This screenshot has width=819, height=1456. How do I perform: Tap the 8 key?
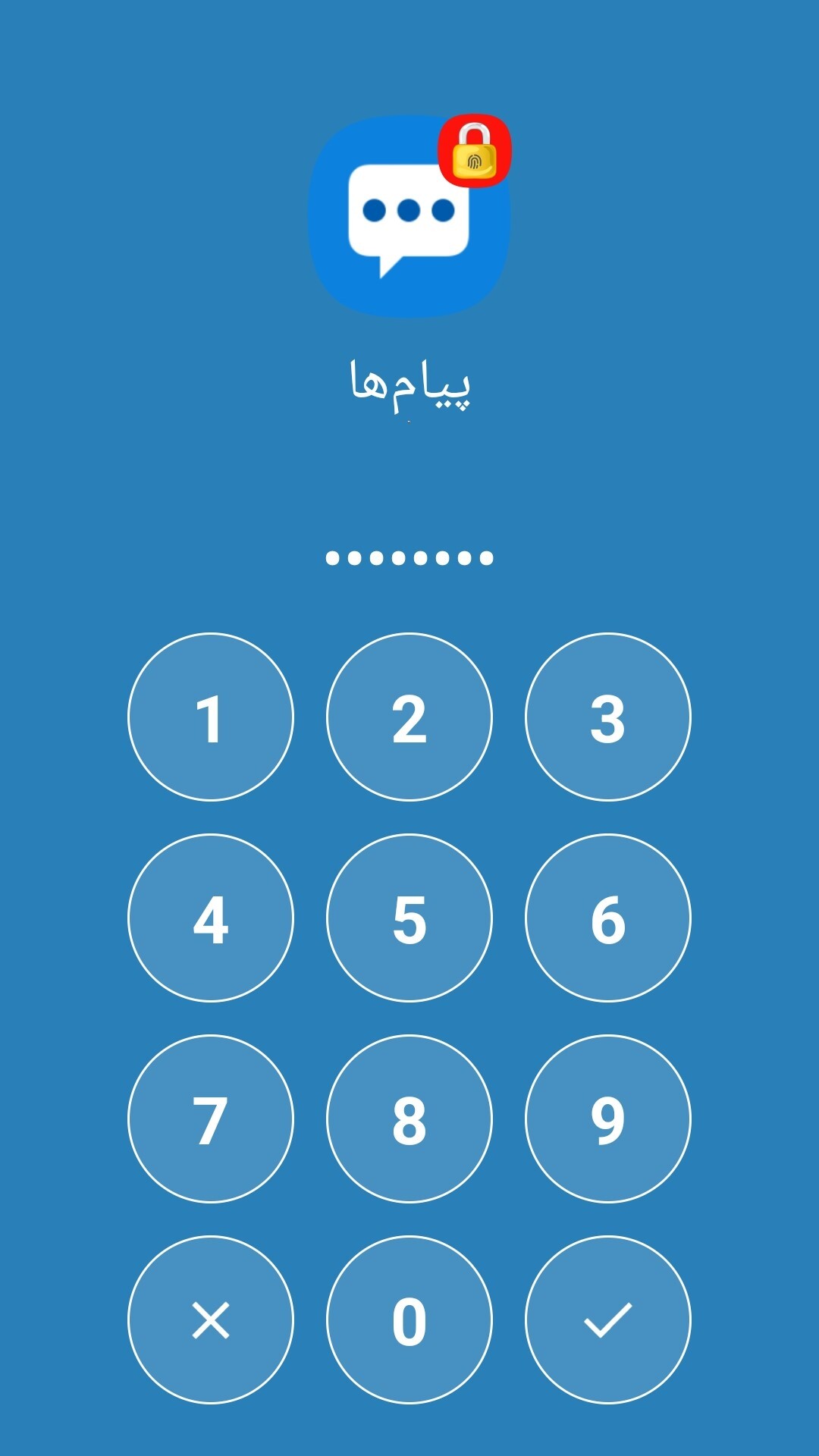pyautogui.click(x=409, y=1119)
